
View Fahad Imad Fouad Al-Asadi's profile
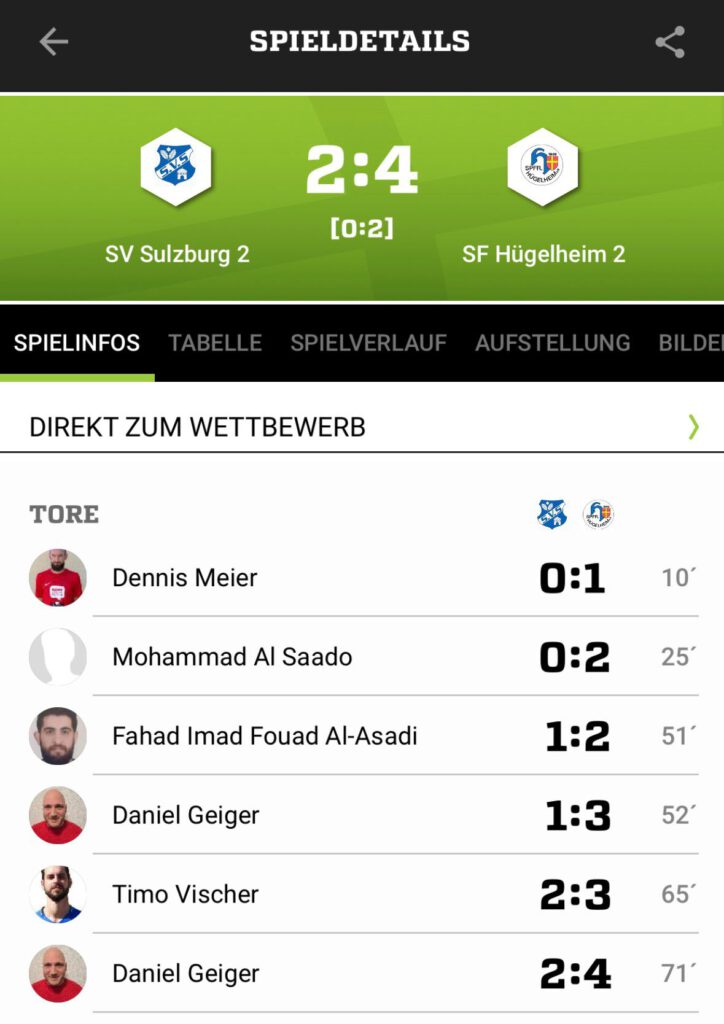pos(264,736)
